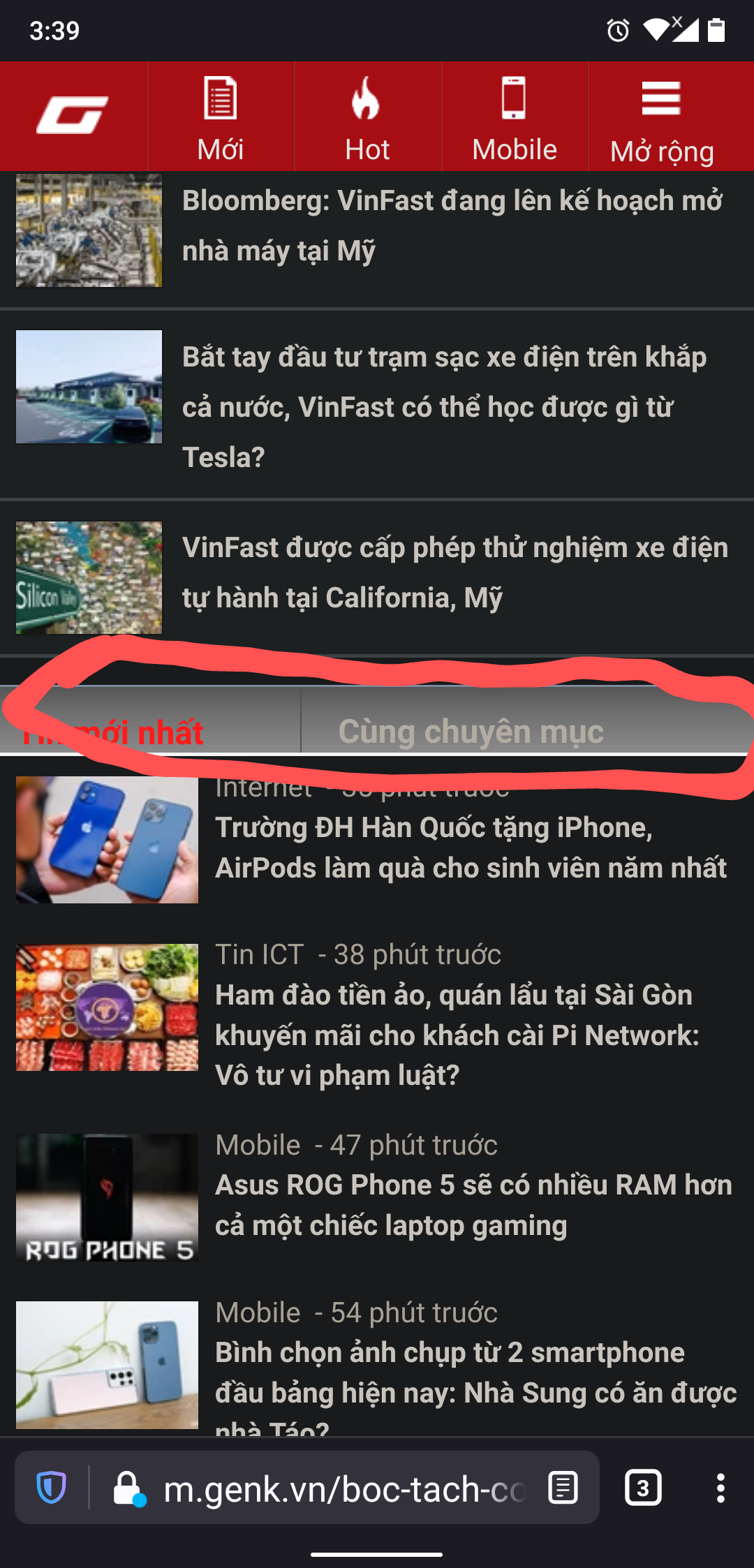Tap the gesture navigation bar at bottom

click(377, 1555)
